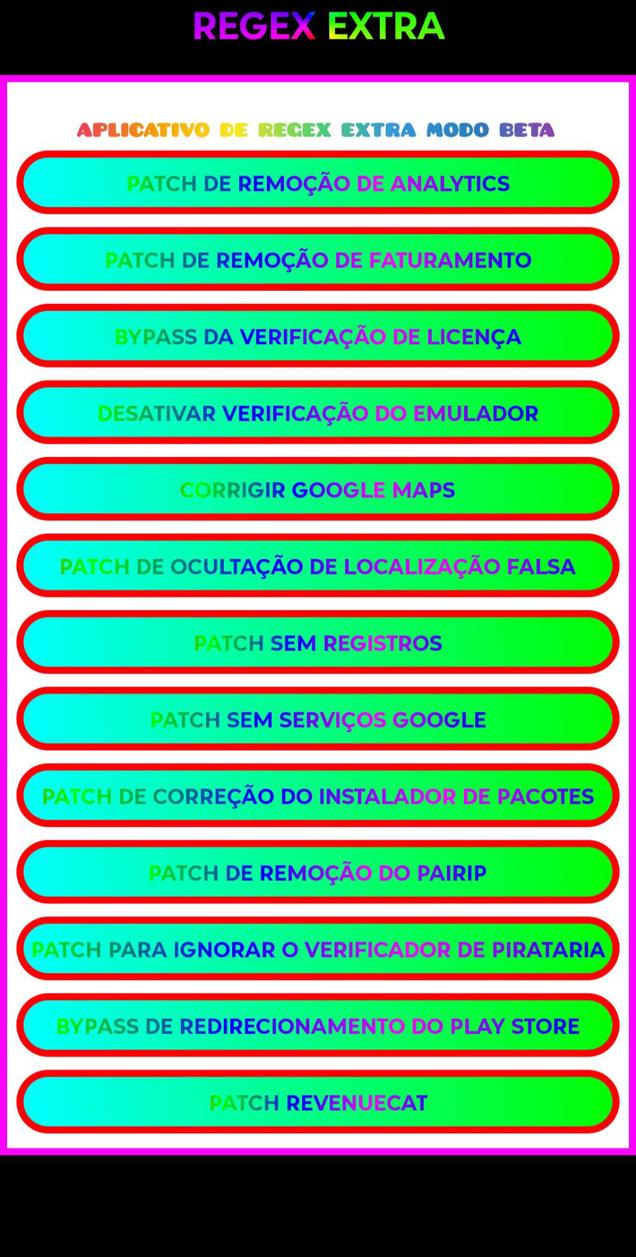The height and width of the screenshot is (1257, 636).
Task: Select Patch de Remoção do Pairip
Action: click(x=318, y=873)
